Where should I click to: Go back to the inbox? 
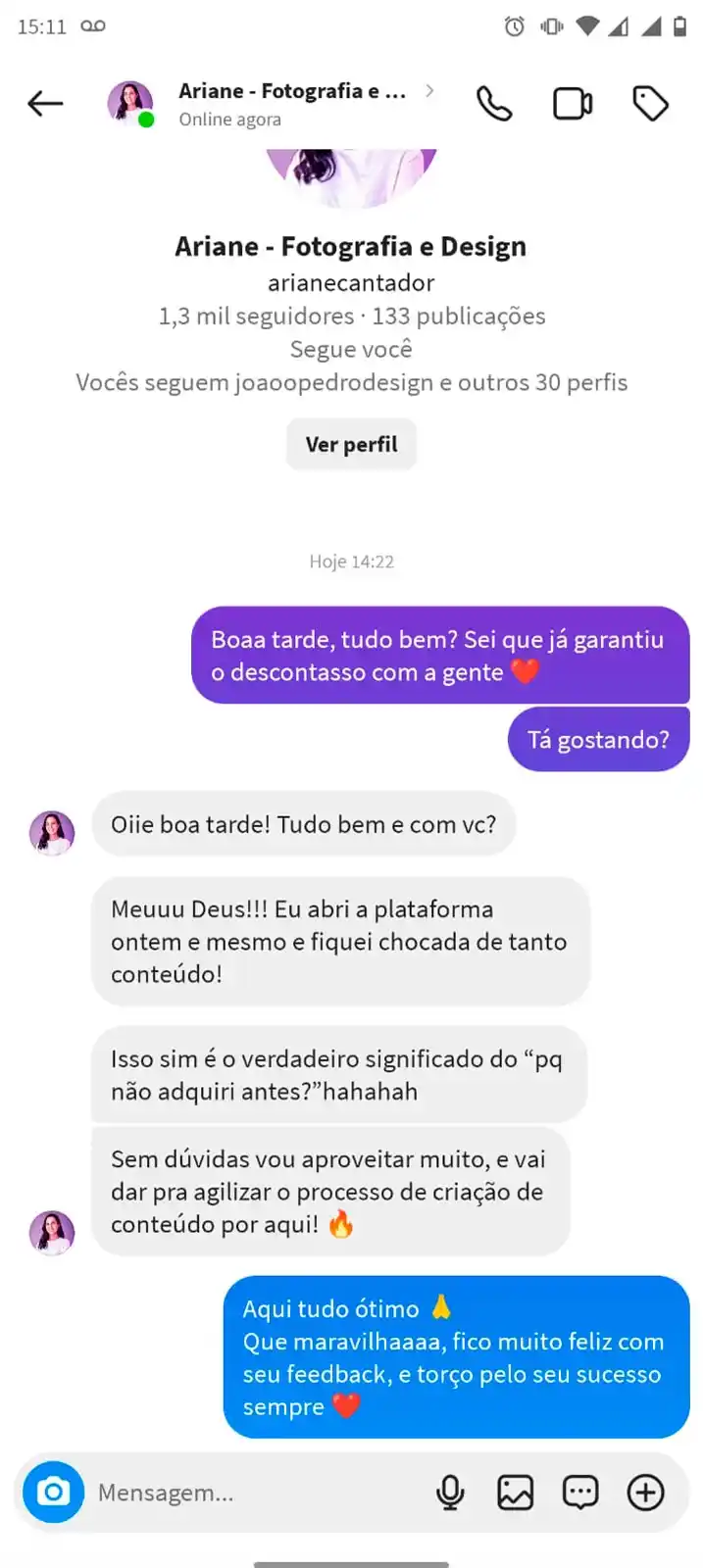coord(45,103)
